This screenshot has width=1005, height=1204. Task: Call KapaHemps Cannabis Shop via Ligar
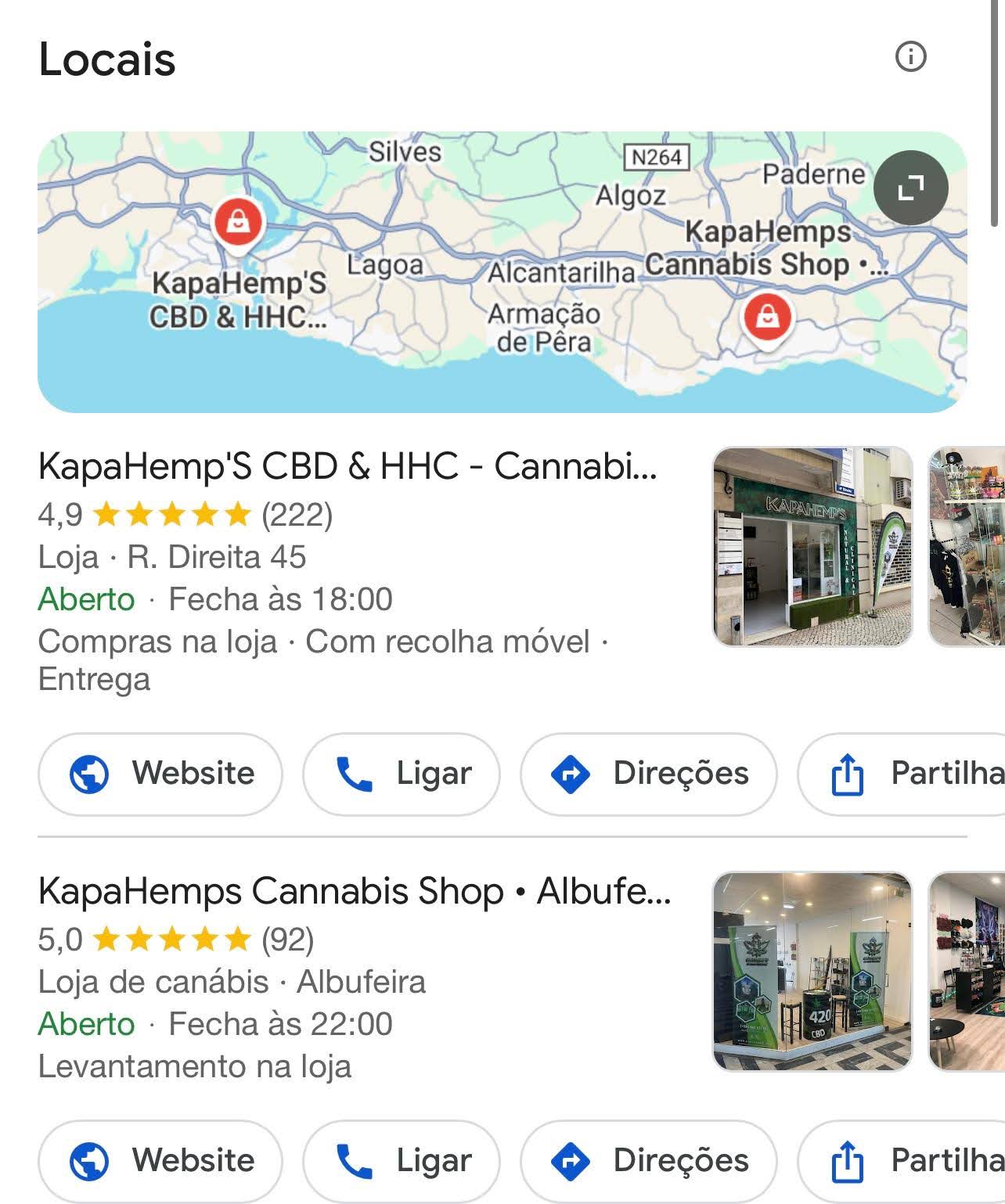click(x=402, y=1161)
